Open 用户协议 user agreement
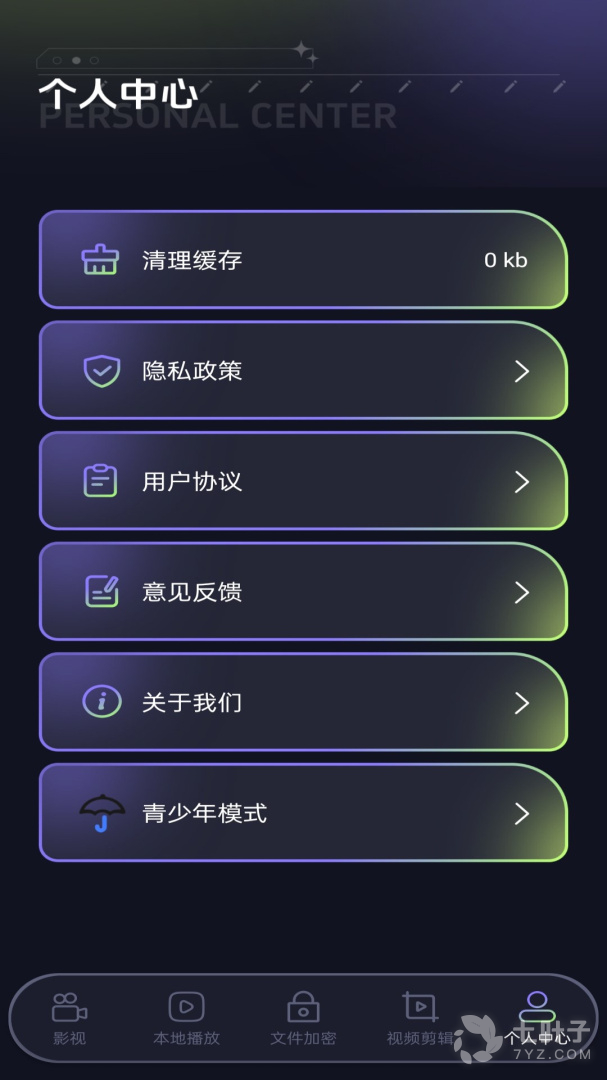 pos(303,481)
